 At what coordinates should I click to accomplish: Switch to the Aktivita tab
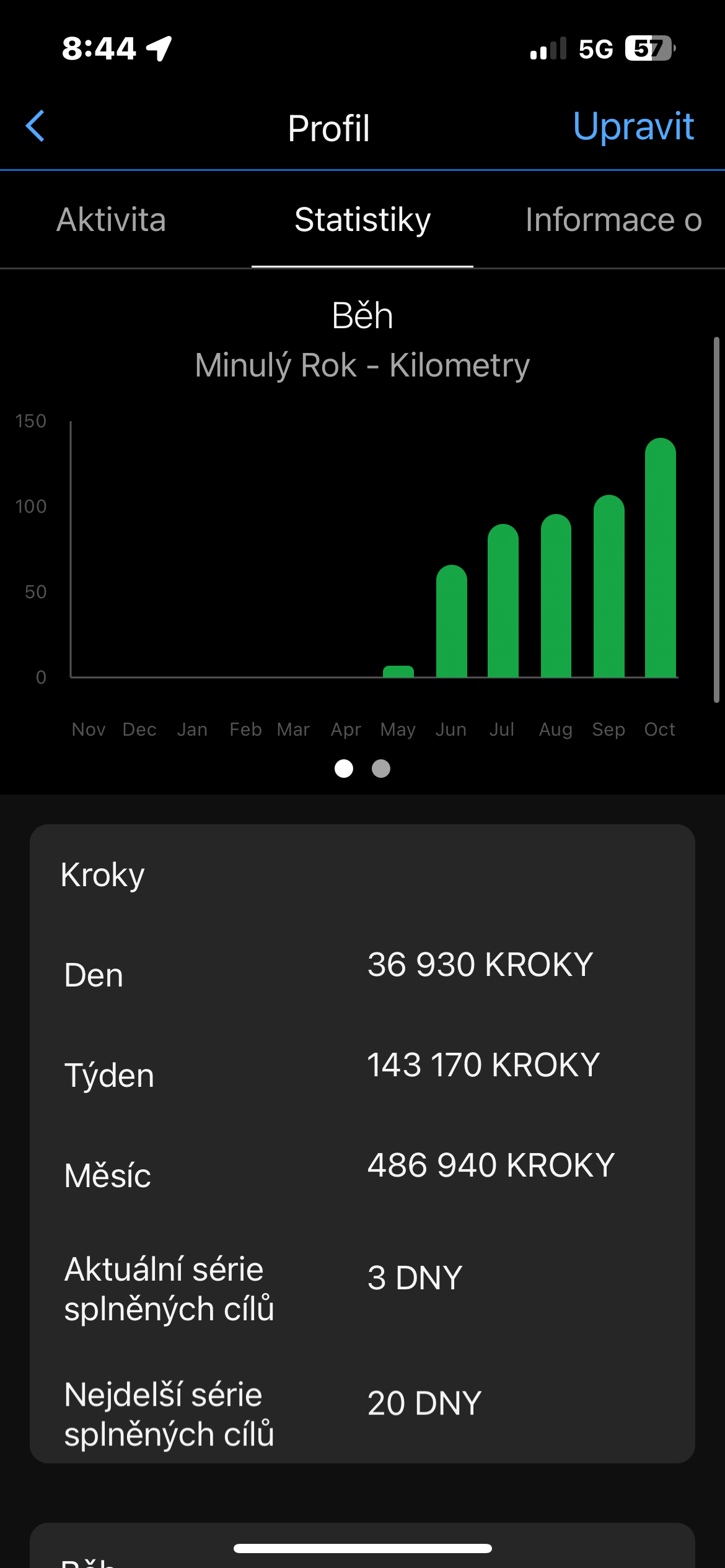[112, 220]
